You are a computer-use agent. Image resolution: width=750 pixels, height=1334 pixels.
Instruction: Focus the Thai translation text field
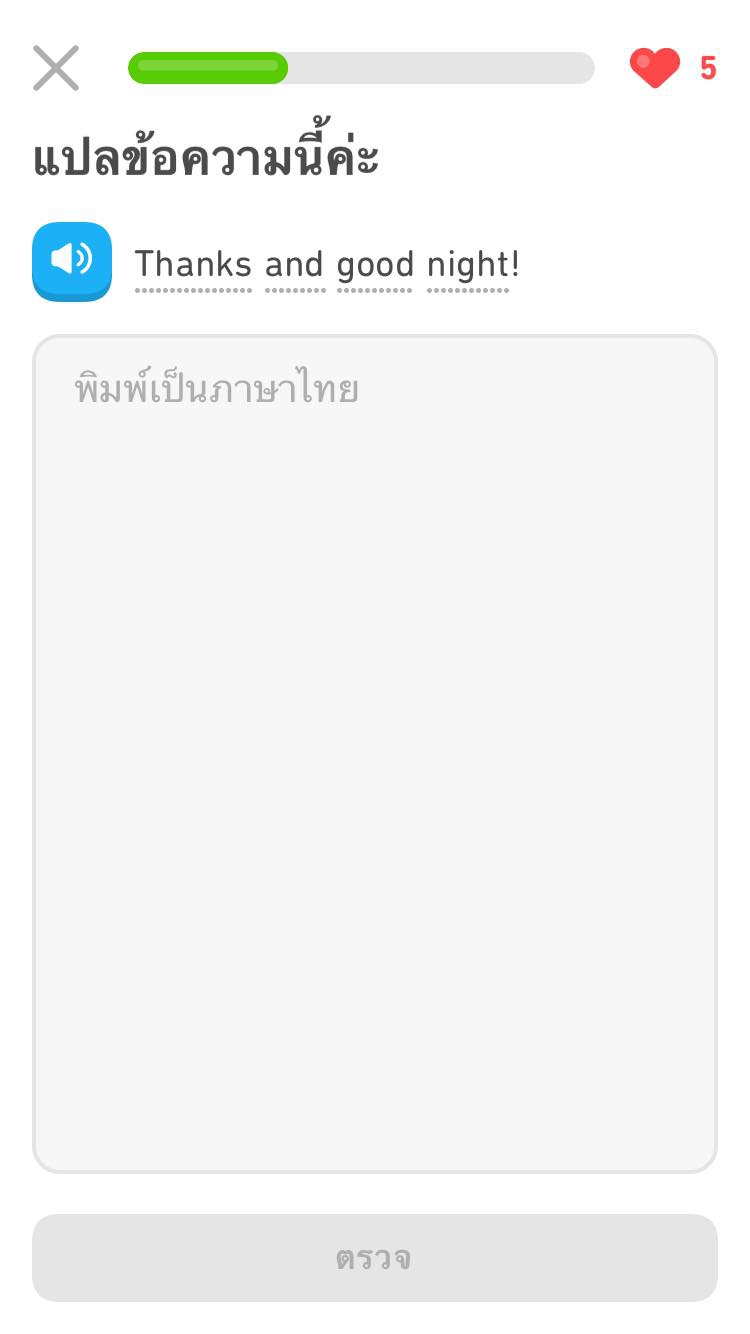(x=375, y=752)
